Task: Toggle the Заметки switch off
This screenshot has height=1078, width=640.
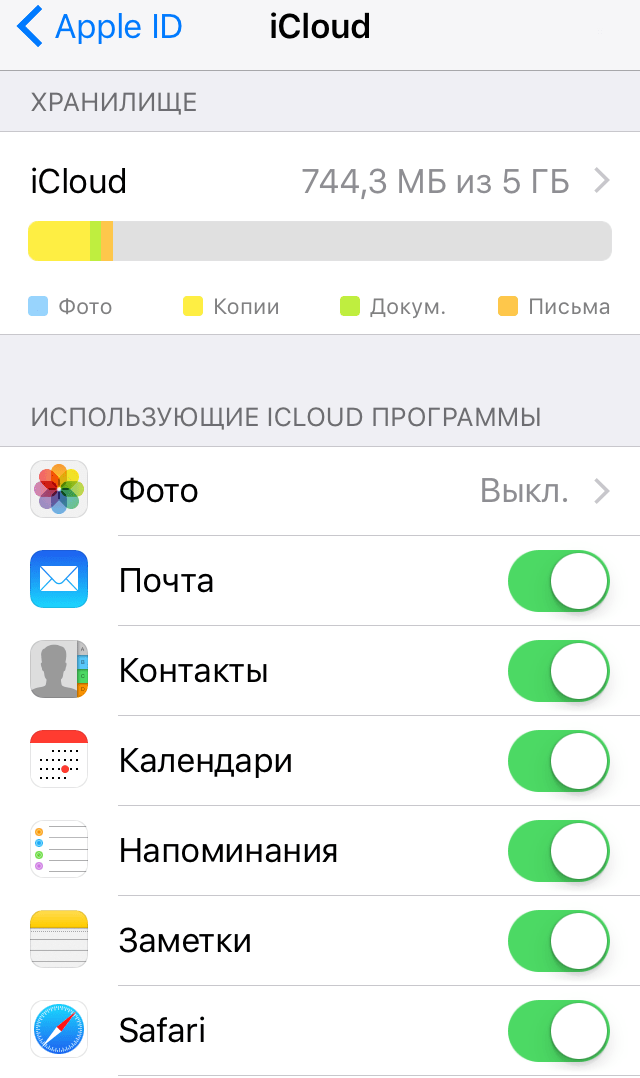Action: click(x=559, y=941)
